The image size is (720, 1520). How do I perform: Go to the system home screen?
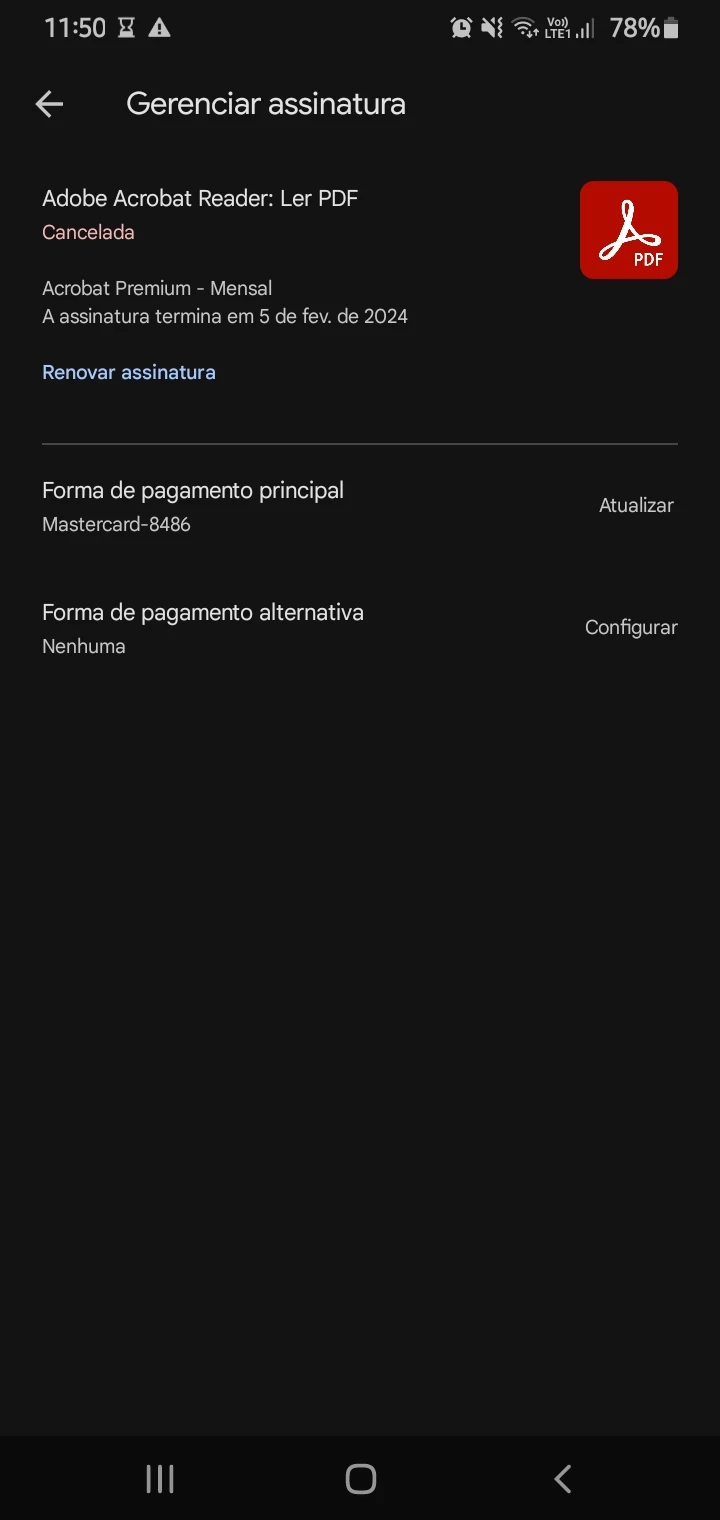pos(360,1479)
